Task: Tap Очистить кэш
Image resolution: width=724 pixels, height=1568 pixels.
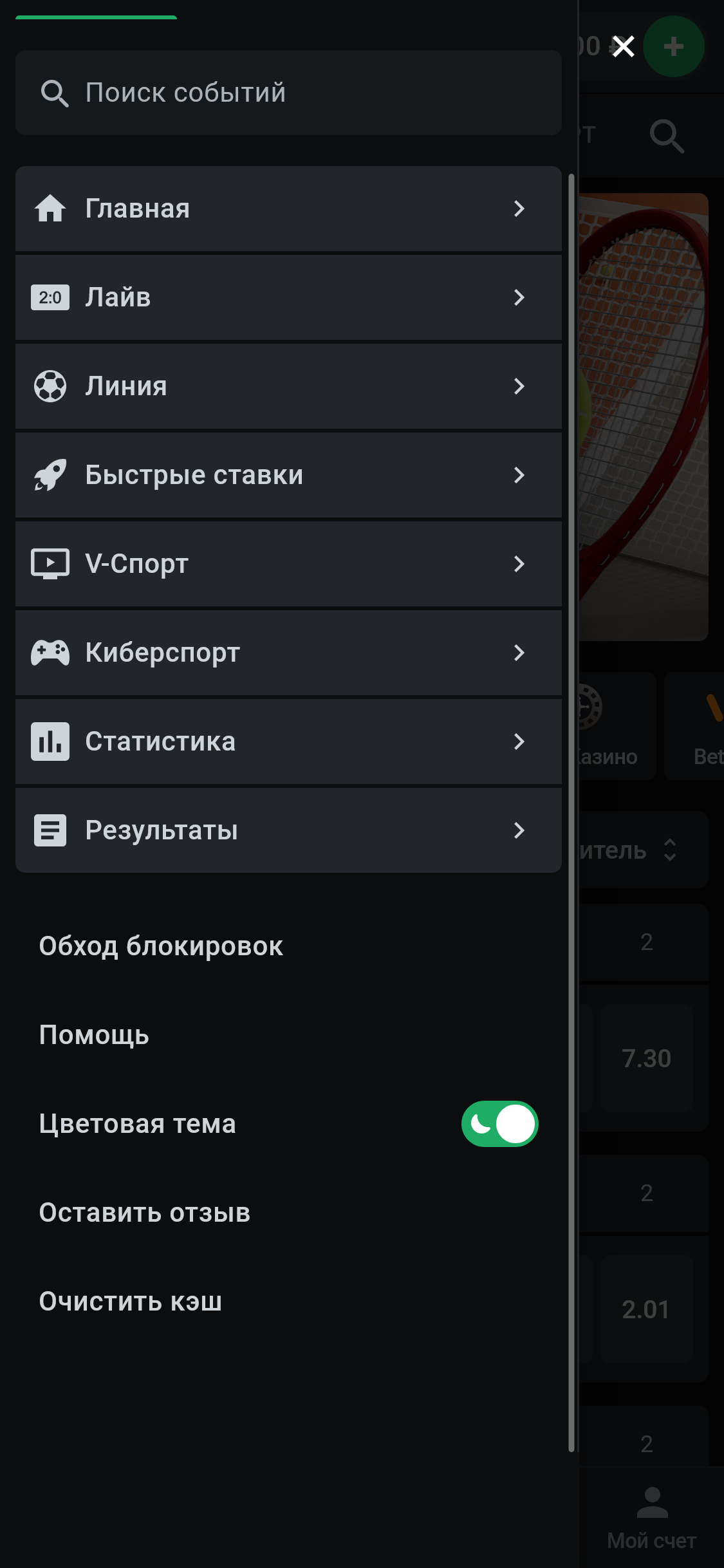Action: 131,1302
